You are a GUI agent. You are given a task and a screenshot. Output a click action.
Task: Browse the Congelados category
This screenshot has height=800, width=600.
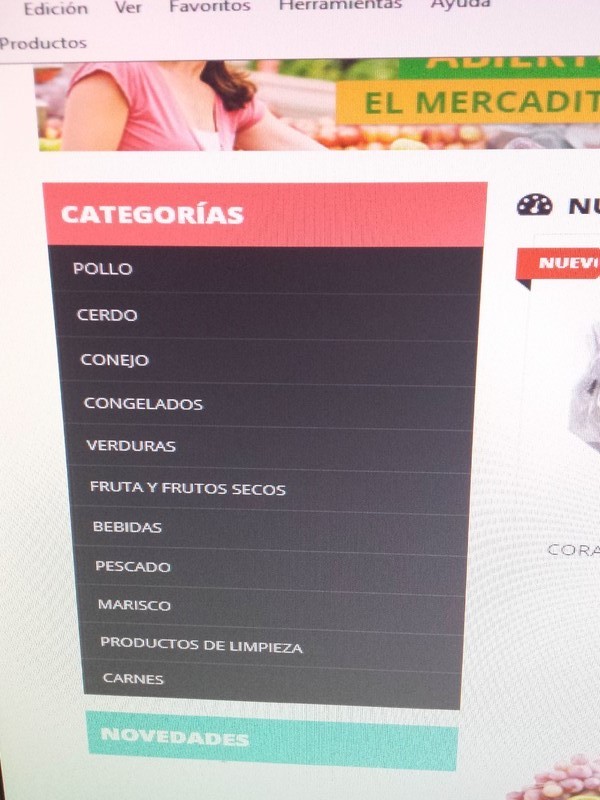[x=143, y=404]
